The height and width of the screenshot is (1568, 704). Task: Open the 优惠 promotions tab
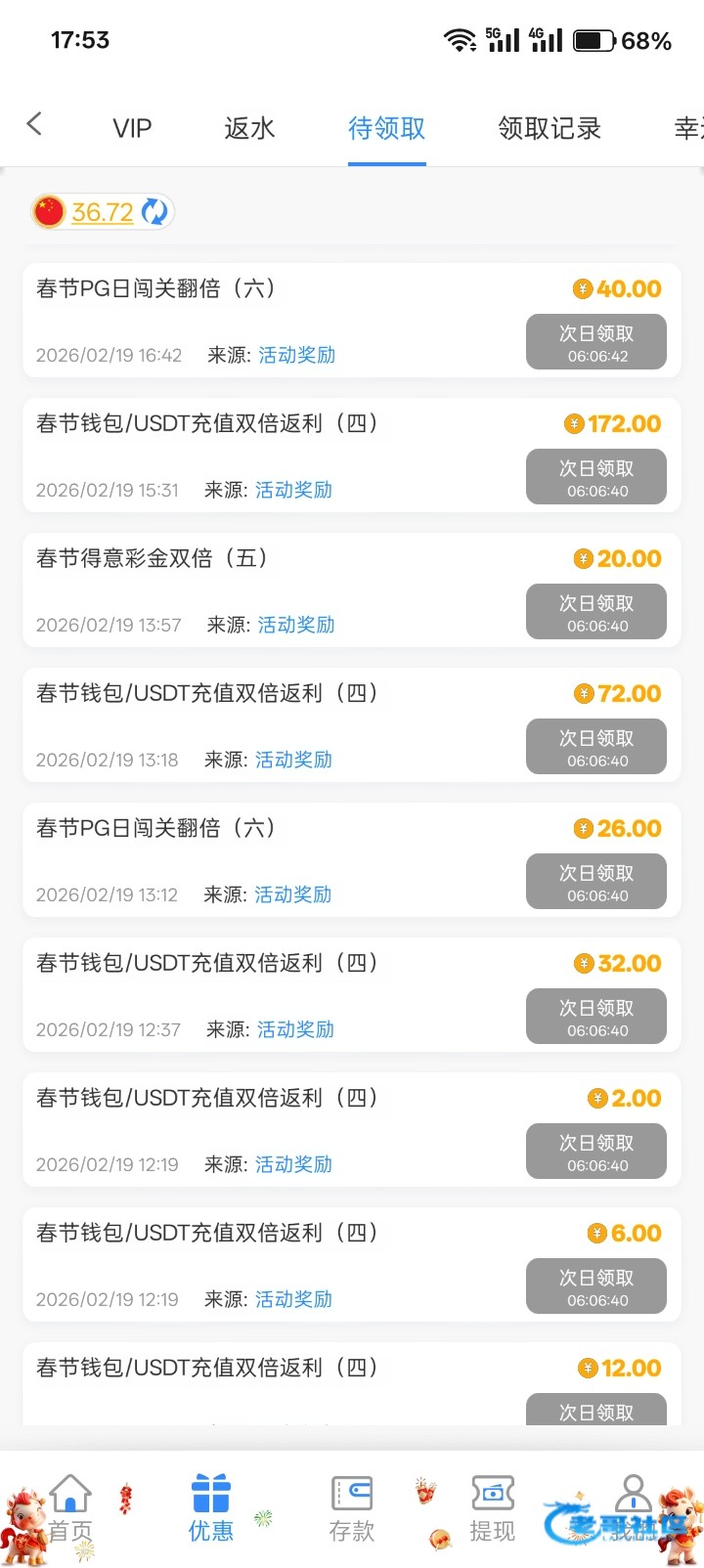click(210, 1509)
